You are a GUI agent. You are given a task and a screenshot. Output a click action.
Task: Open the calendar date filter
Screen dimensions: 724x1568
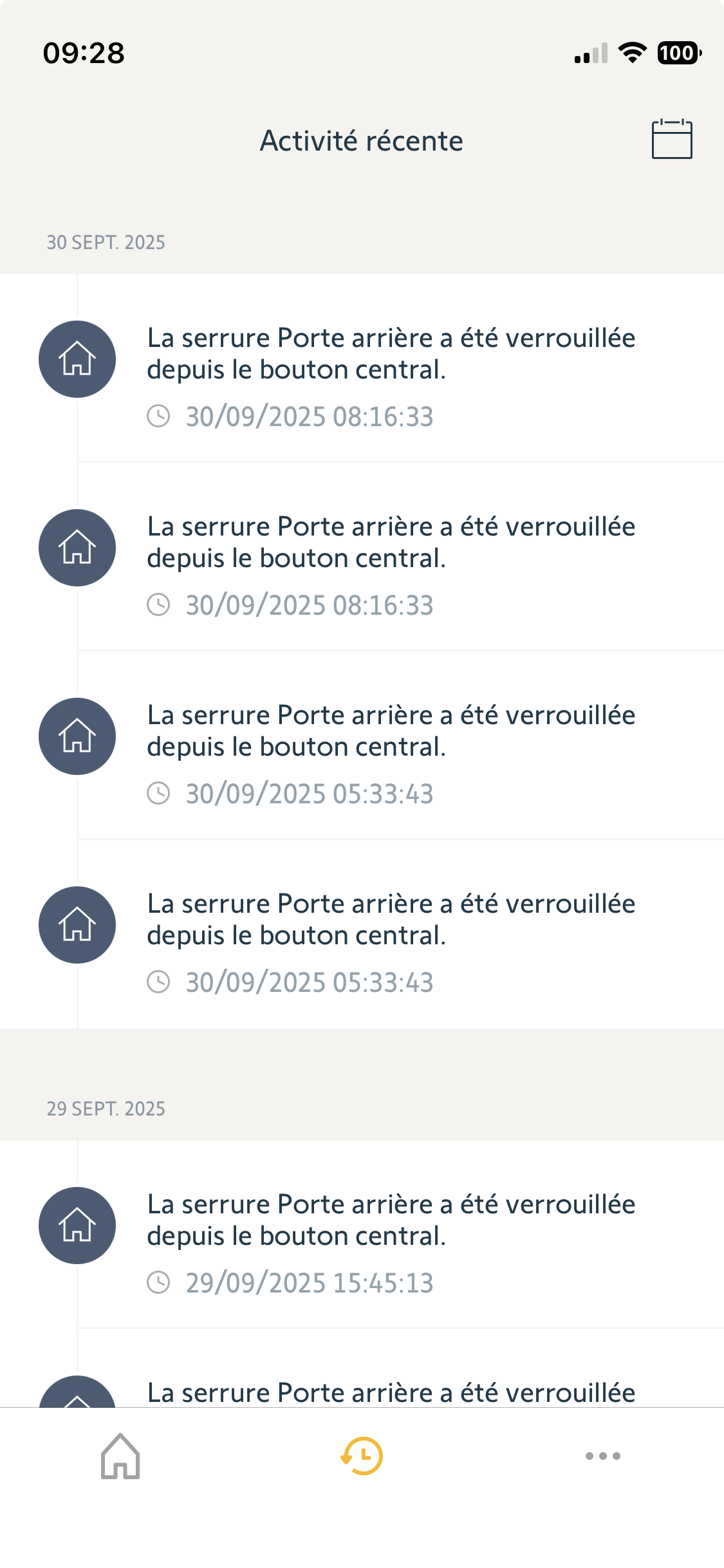click(671, 139)
